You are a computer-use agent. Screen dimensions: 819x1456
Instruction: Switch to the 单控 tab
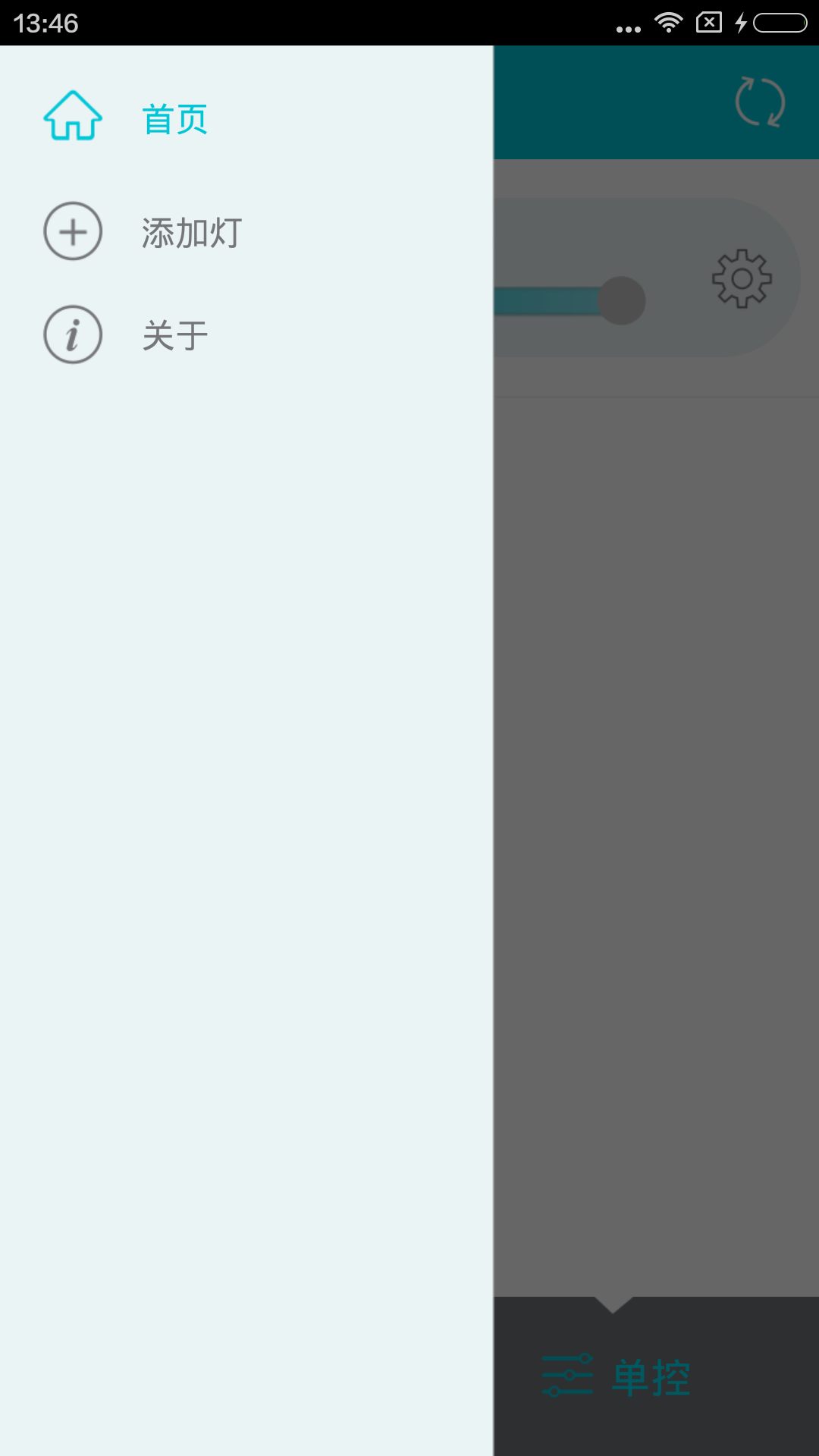coord(616,1376)
